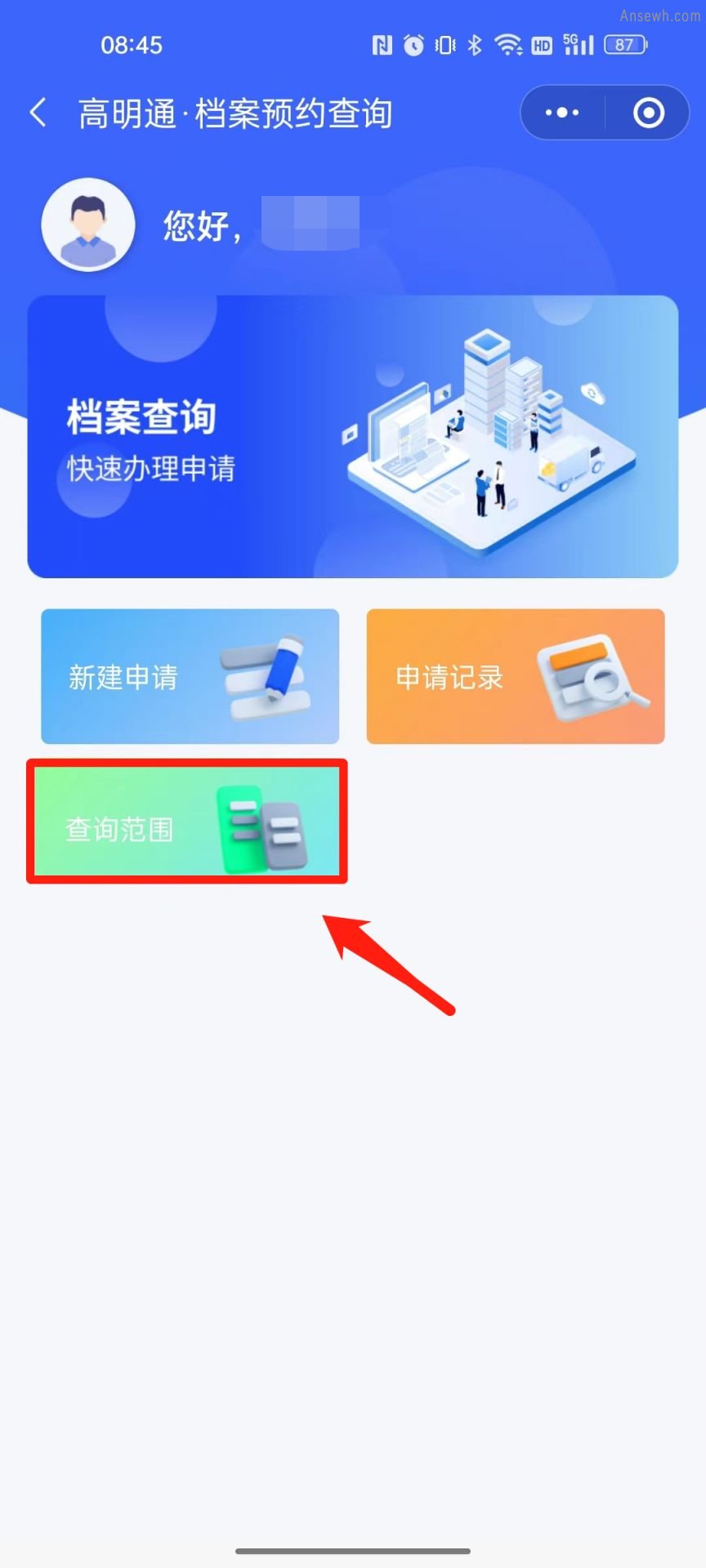706x1568 pixels.
Task: Open the 查询范围 card
Action: 187,822
